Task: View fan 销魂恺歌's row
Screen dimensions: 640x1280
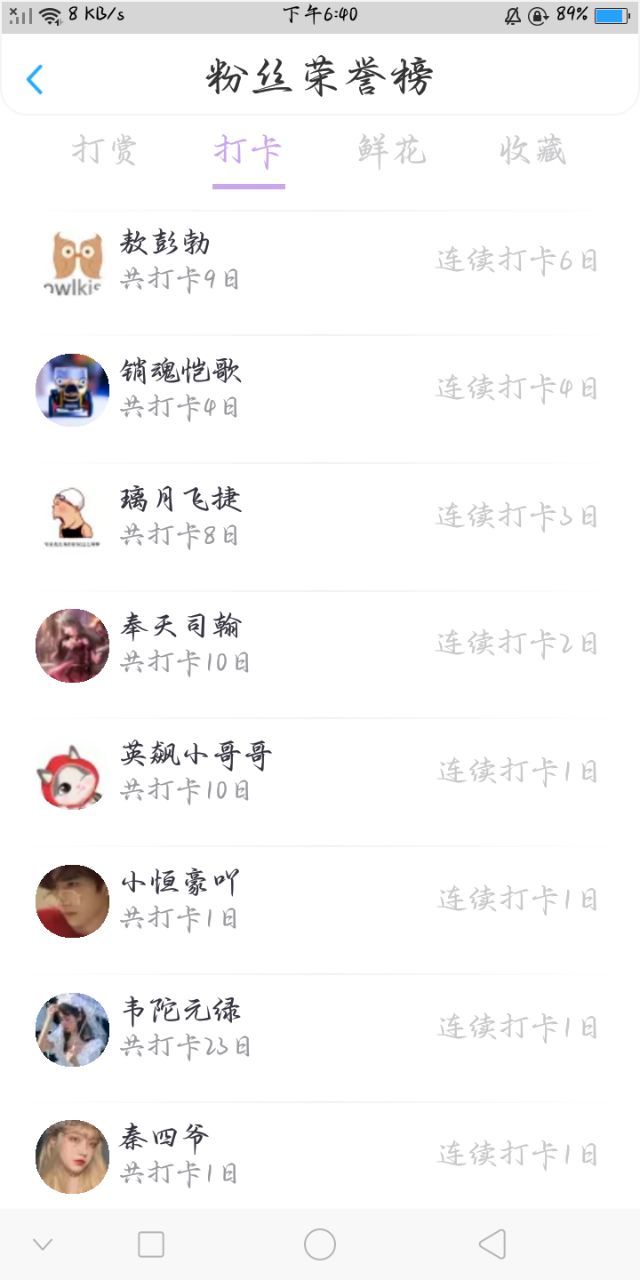Action: [320, 390]
